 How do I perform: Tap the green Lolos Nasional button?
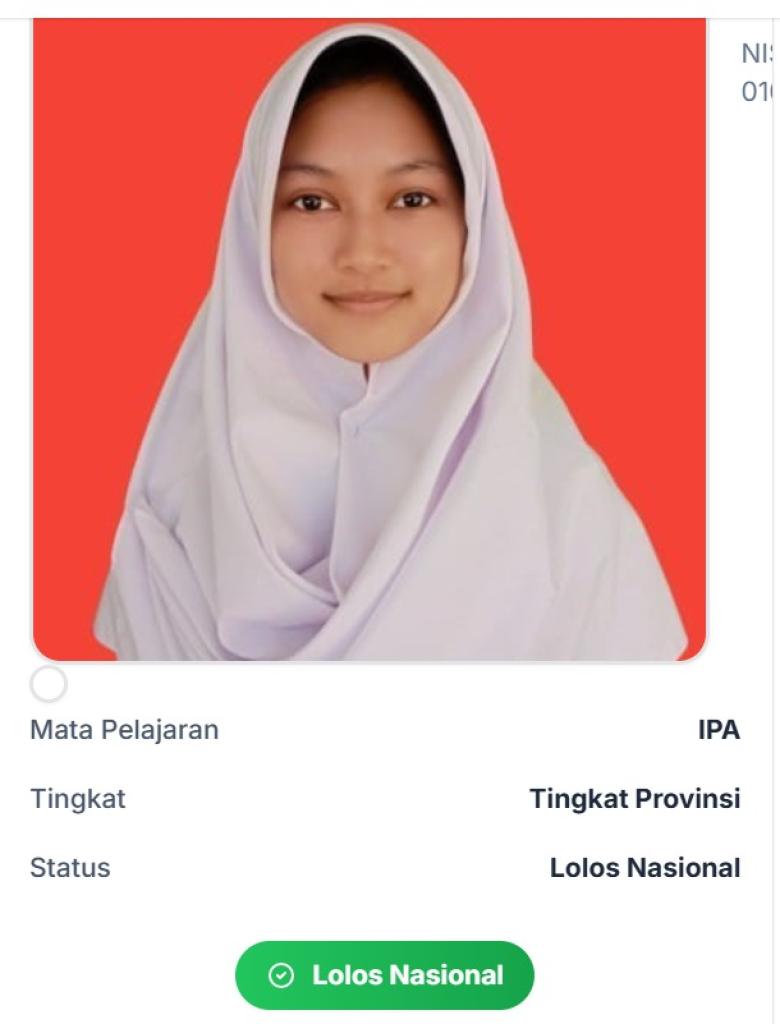coord(385,975)
